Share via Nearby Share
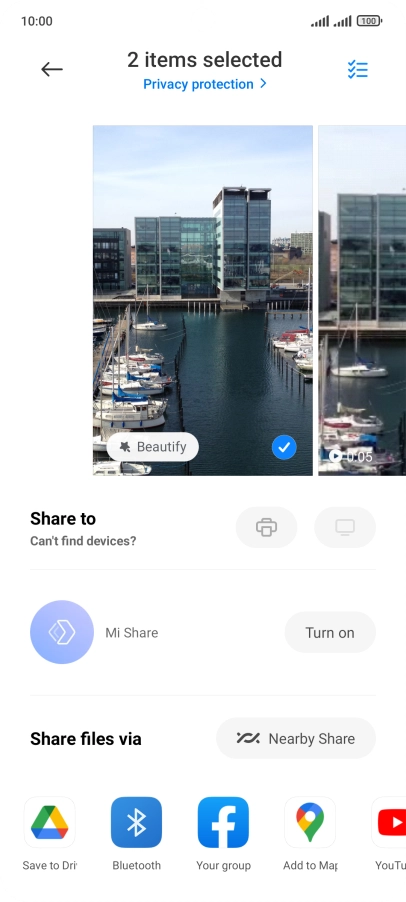 (296, 739)
